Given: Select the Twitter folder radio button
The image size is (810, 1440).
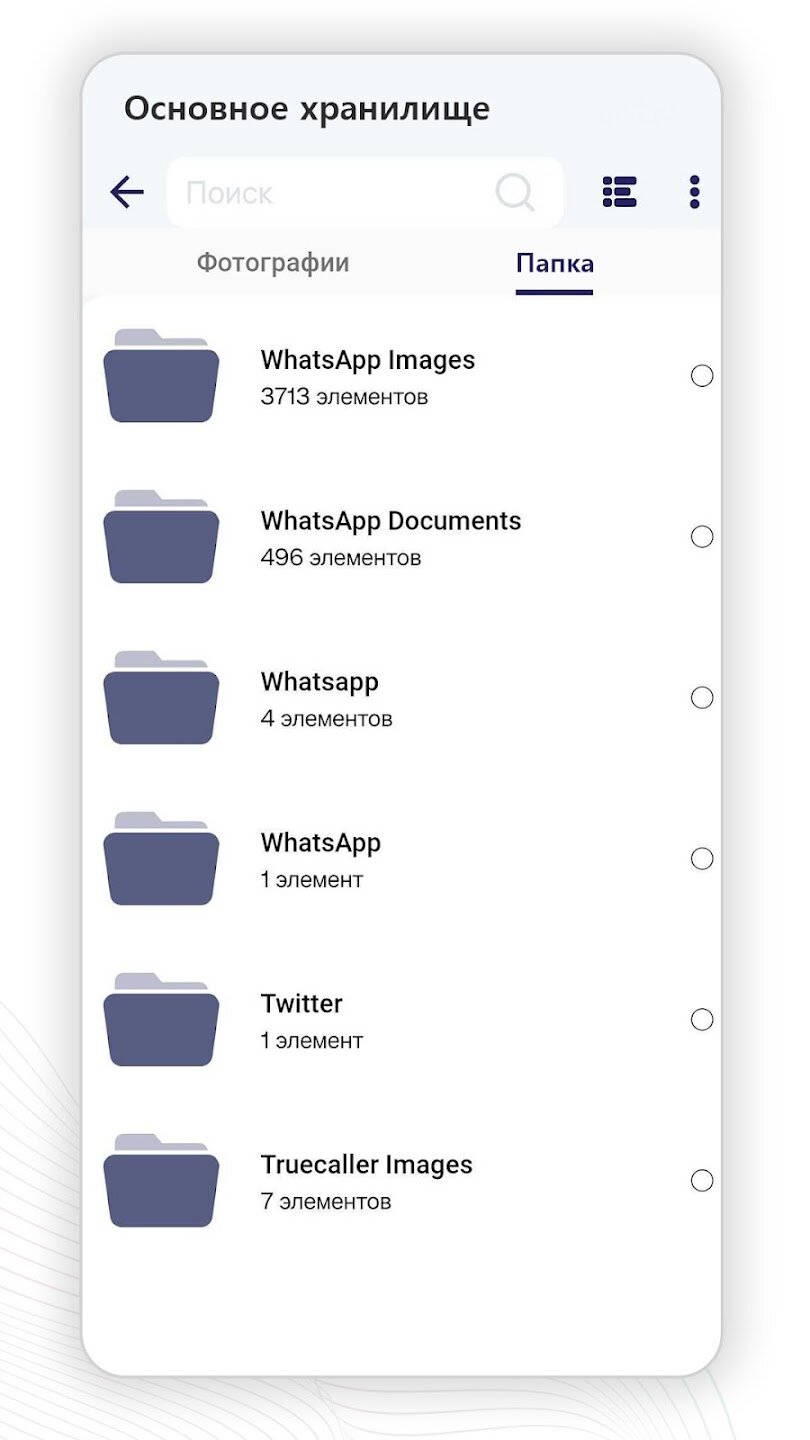Looking at the screenshot, I should tap(702, 1020).
